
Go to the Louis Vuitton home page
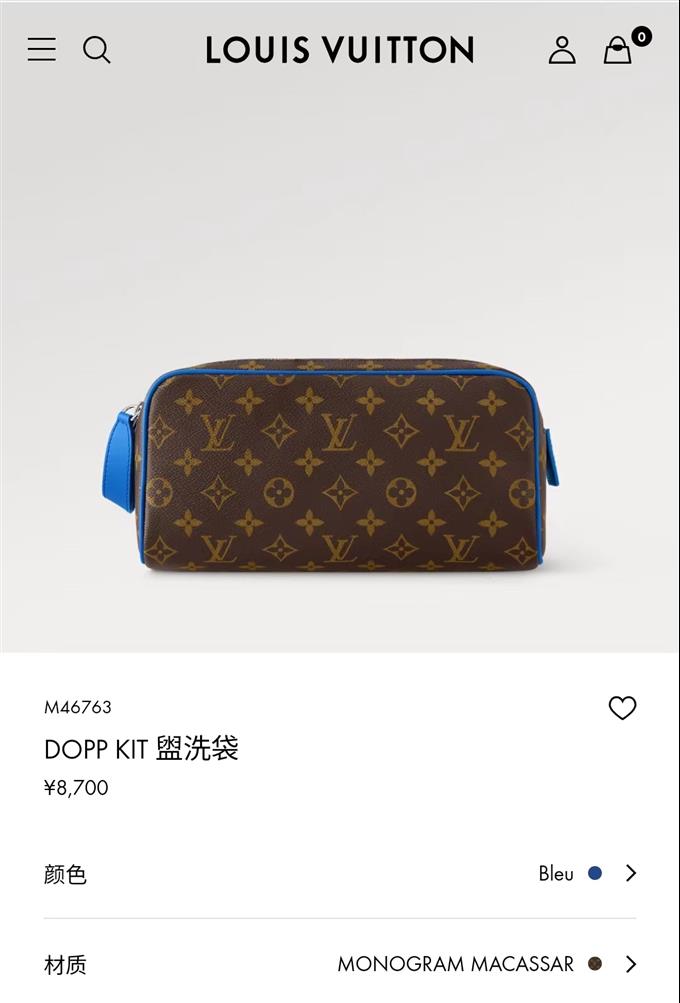tap(339, 50)
